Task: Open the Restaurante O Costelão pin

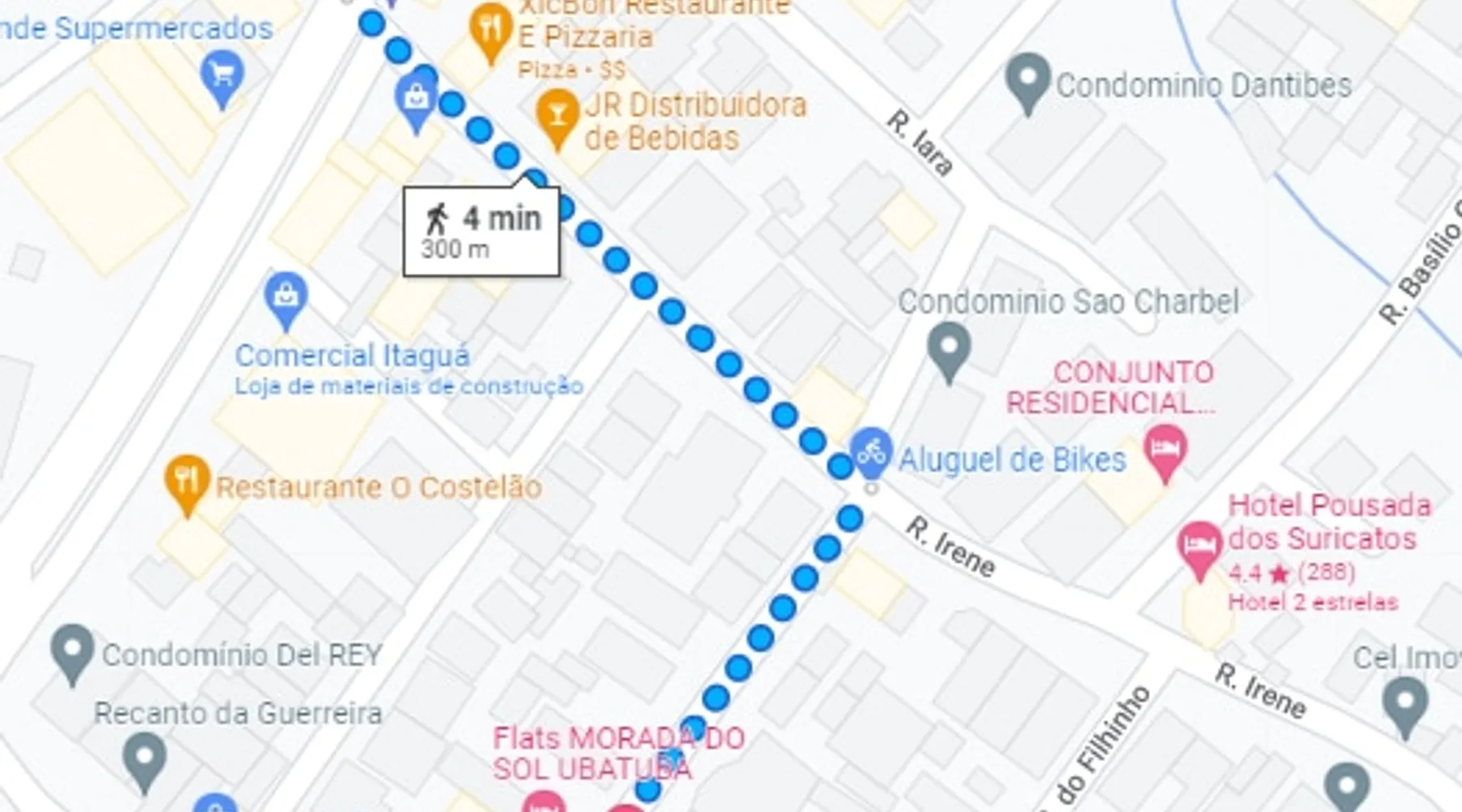Action: pos(187,482)
